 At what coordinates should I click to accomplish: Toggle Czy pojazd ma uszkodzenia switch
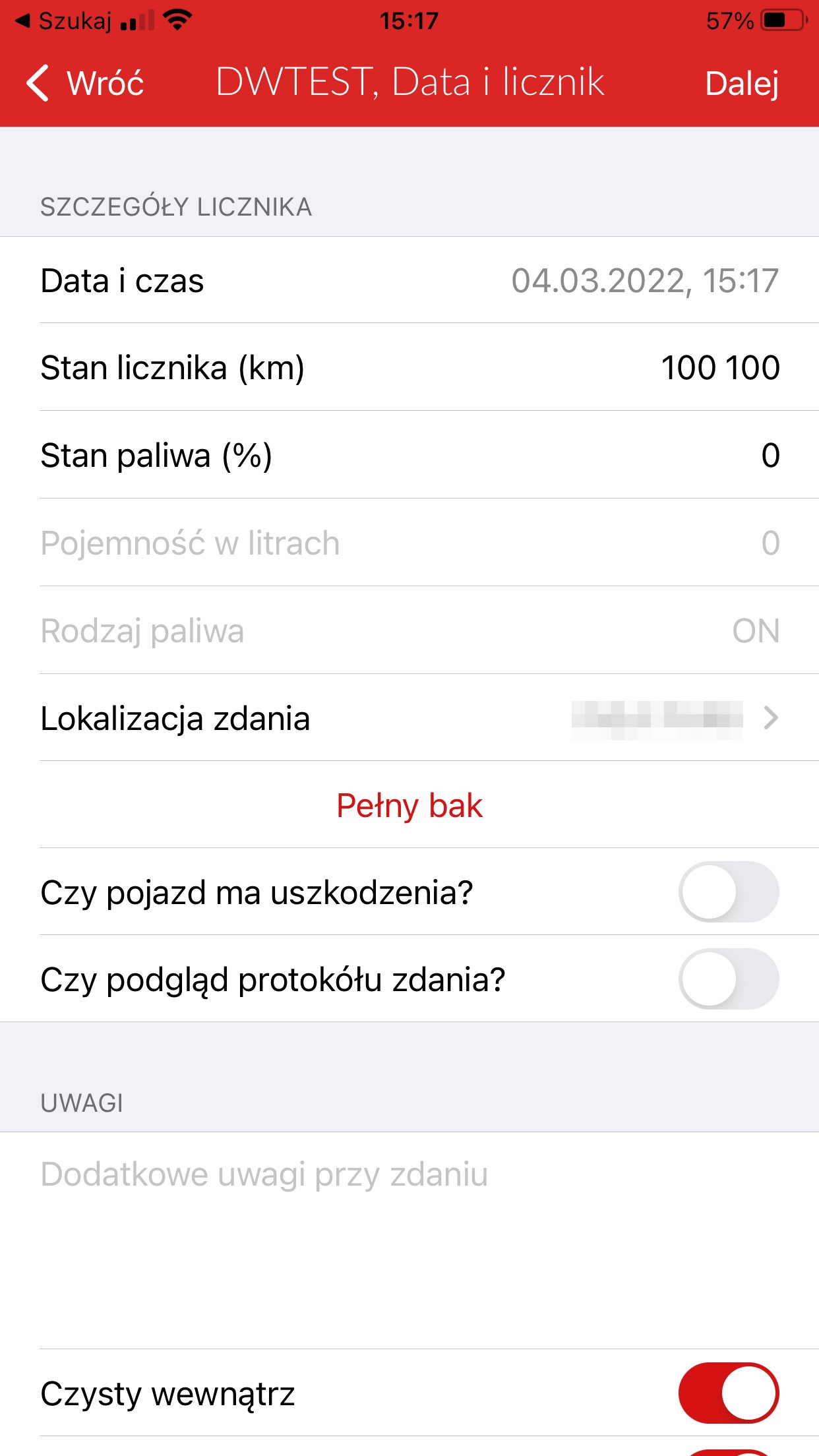click(728, 892)
